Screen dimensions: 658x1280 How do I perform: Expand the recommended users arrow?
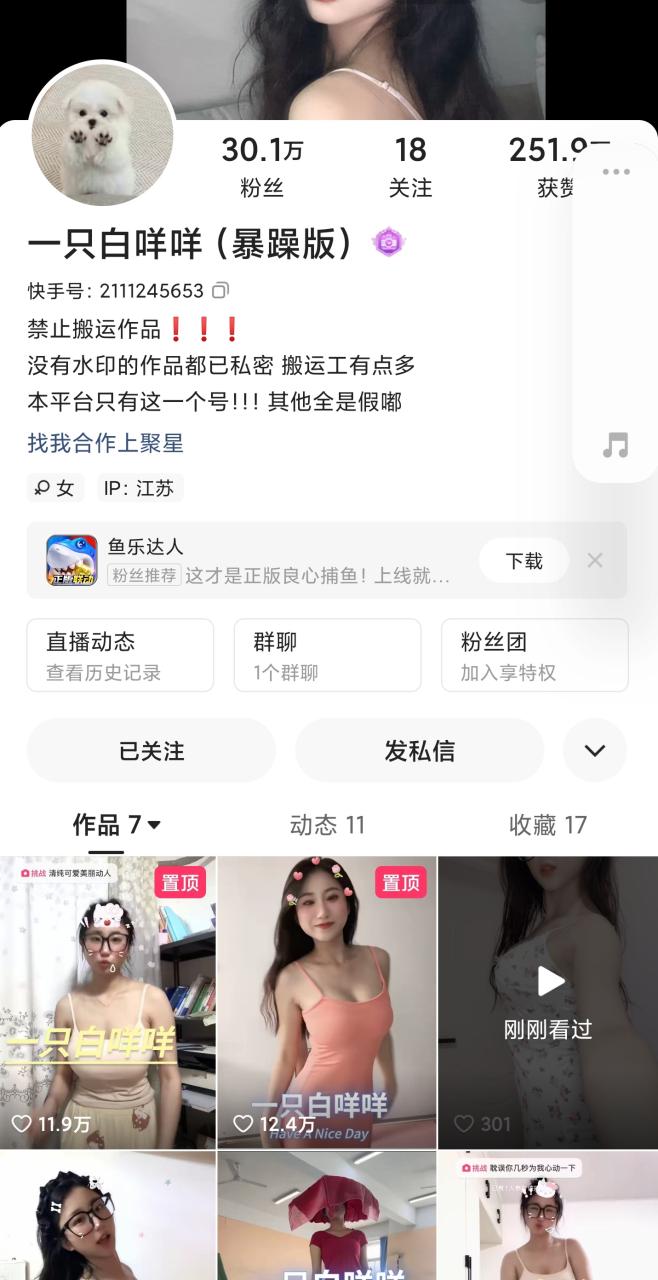point(595,750)
